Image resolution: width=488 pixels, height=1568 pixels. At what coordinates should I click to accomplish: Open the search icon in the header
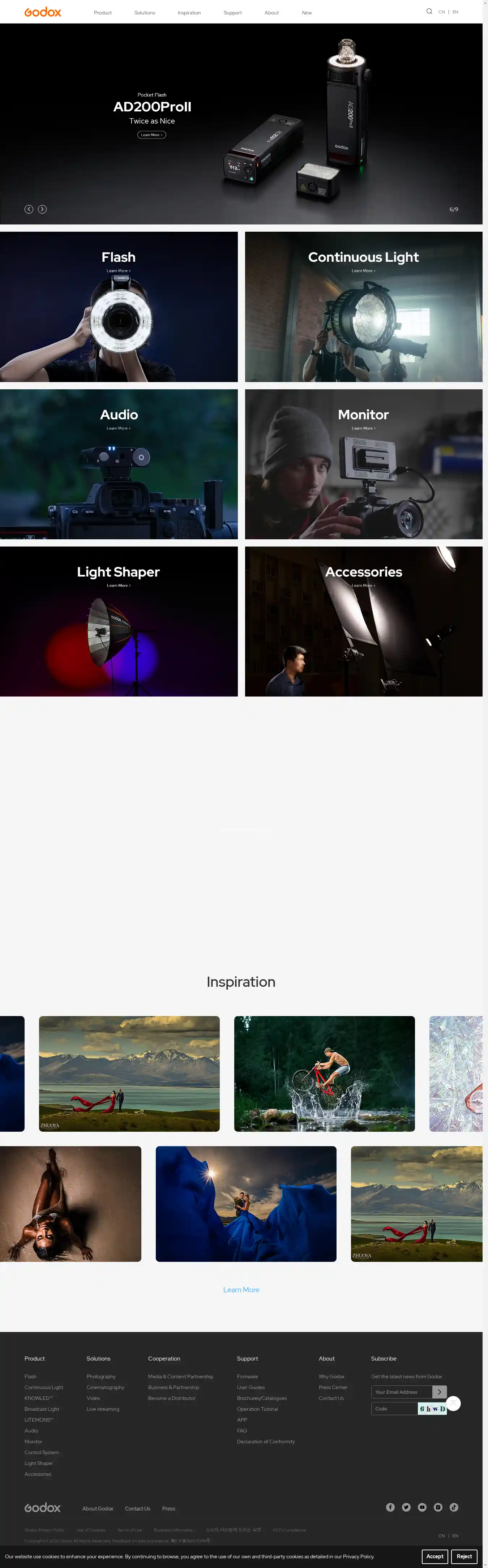tap(429, 12)
